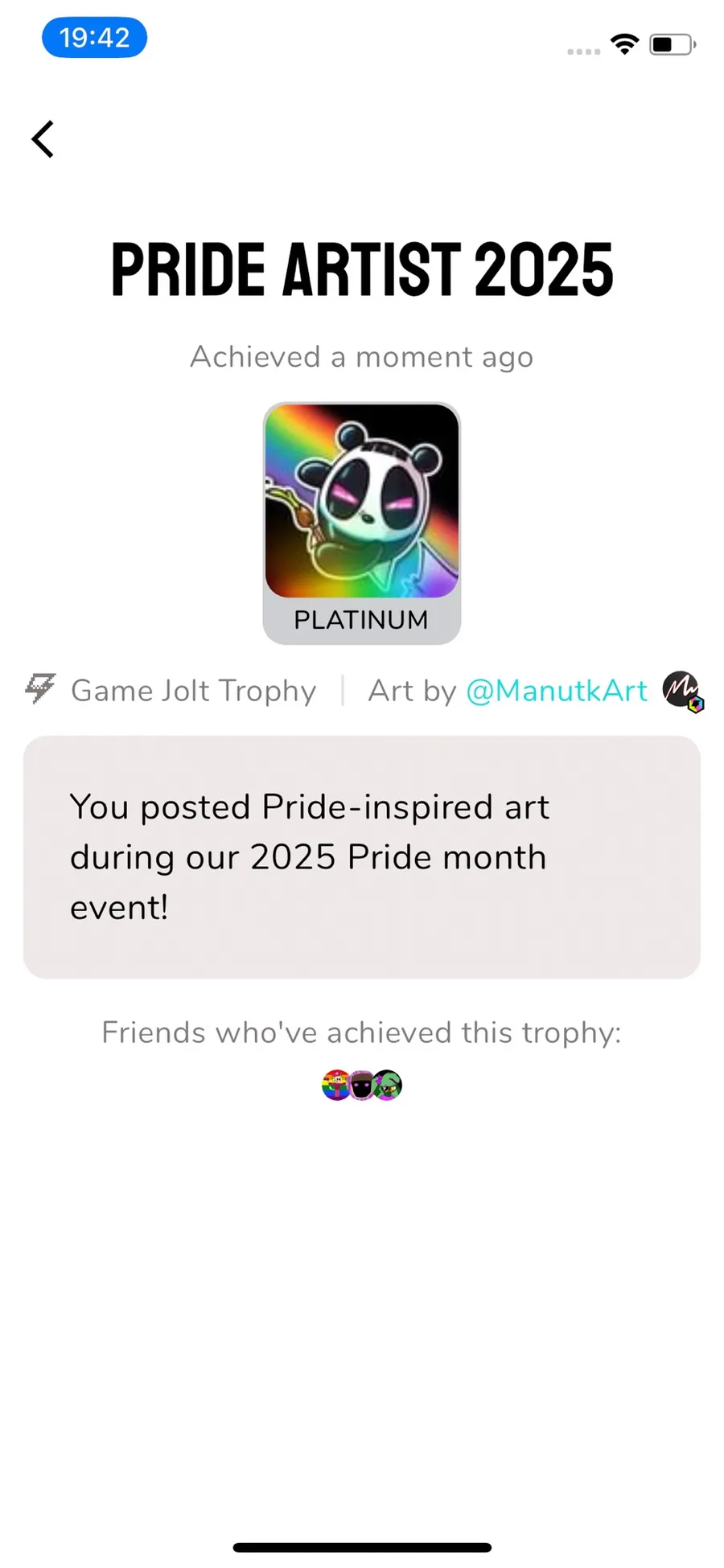Go back using the arrow icon
This screenshot has height=1568, width=724.
(x=43, y=139)
